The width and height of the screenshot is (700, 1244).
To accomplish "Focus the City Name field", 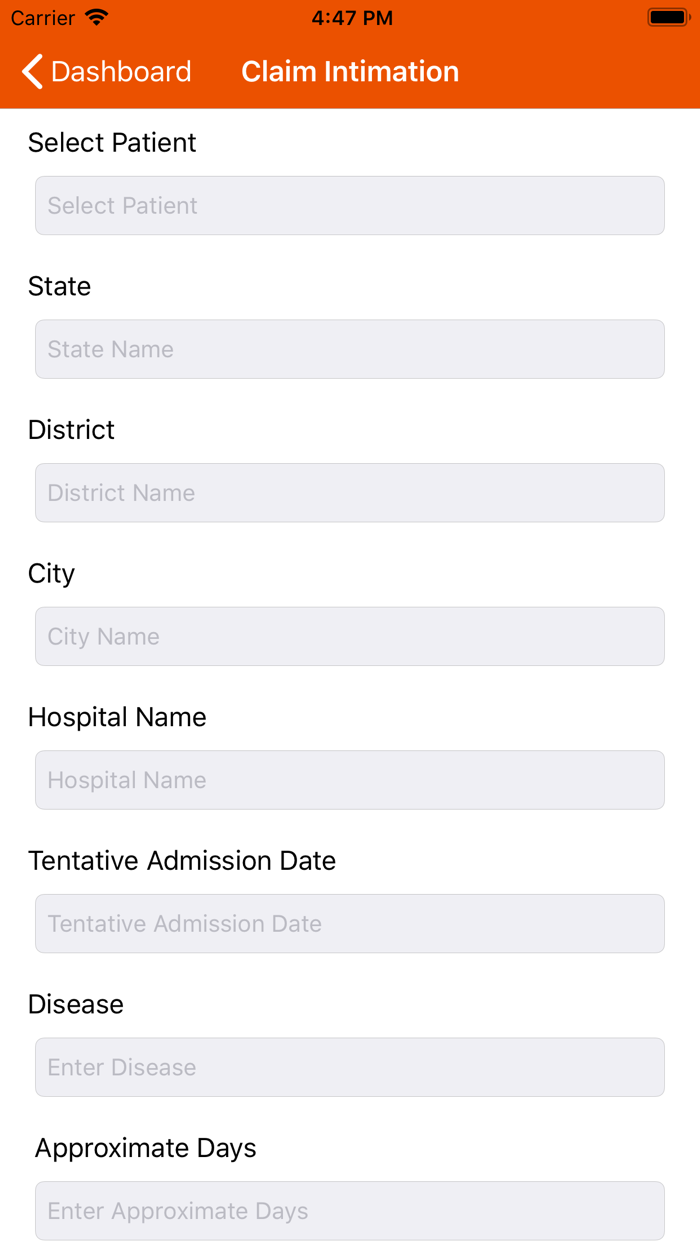I will pos(350,636).
